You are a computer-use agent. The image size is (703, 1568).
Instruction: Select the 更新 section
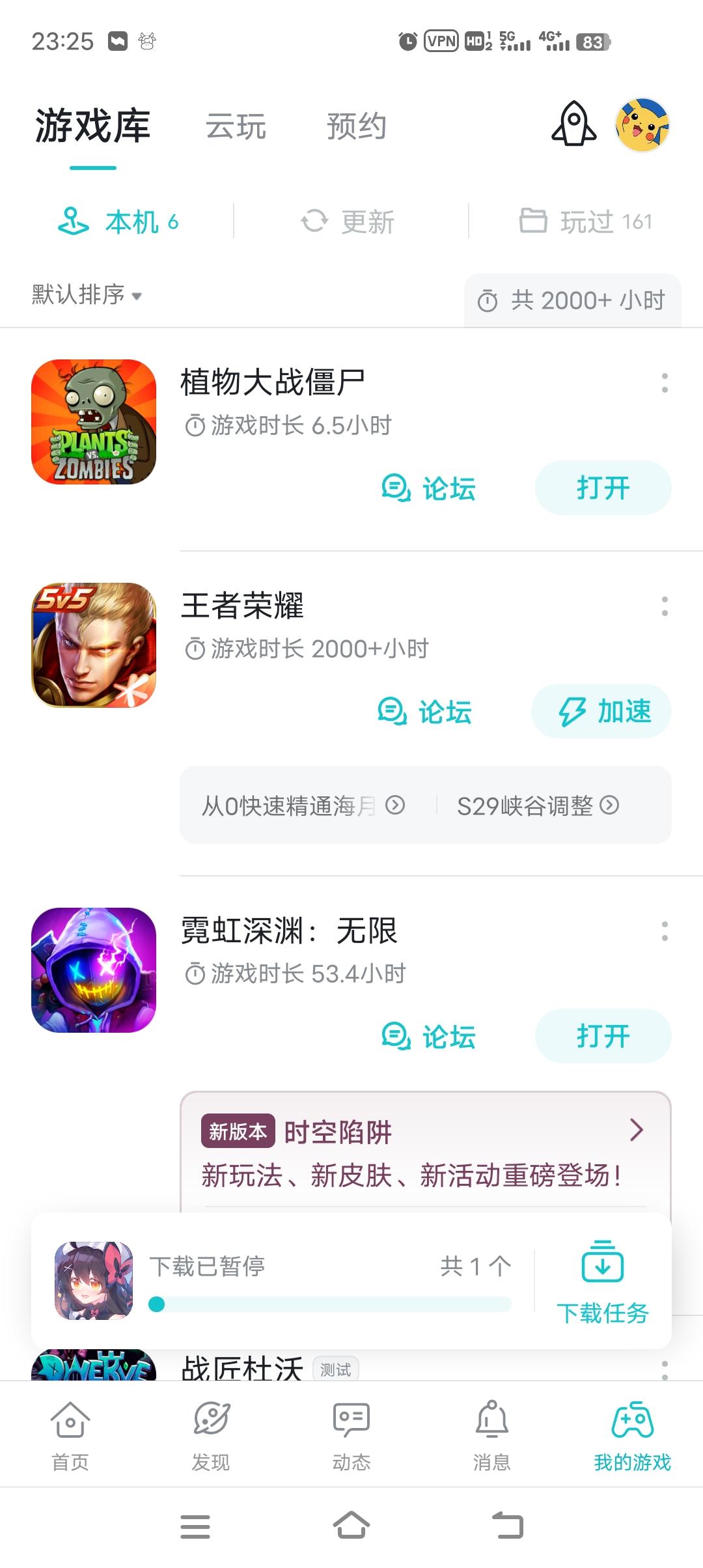pyautogui.click(x=349, y=222)
